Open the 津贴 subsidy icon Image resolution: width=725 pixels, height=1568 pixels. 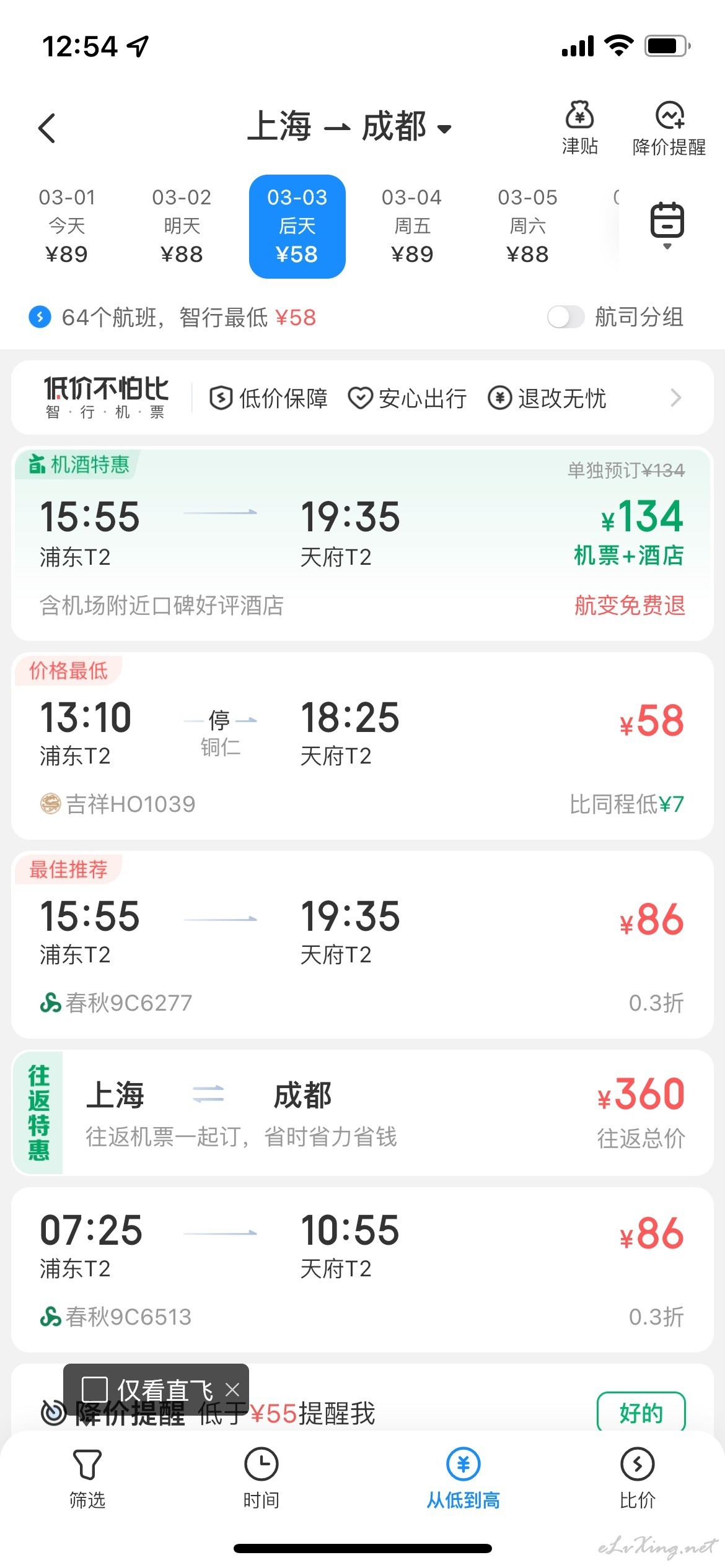[579, 128]
